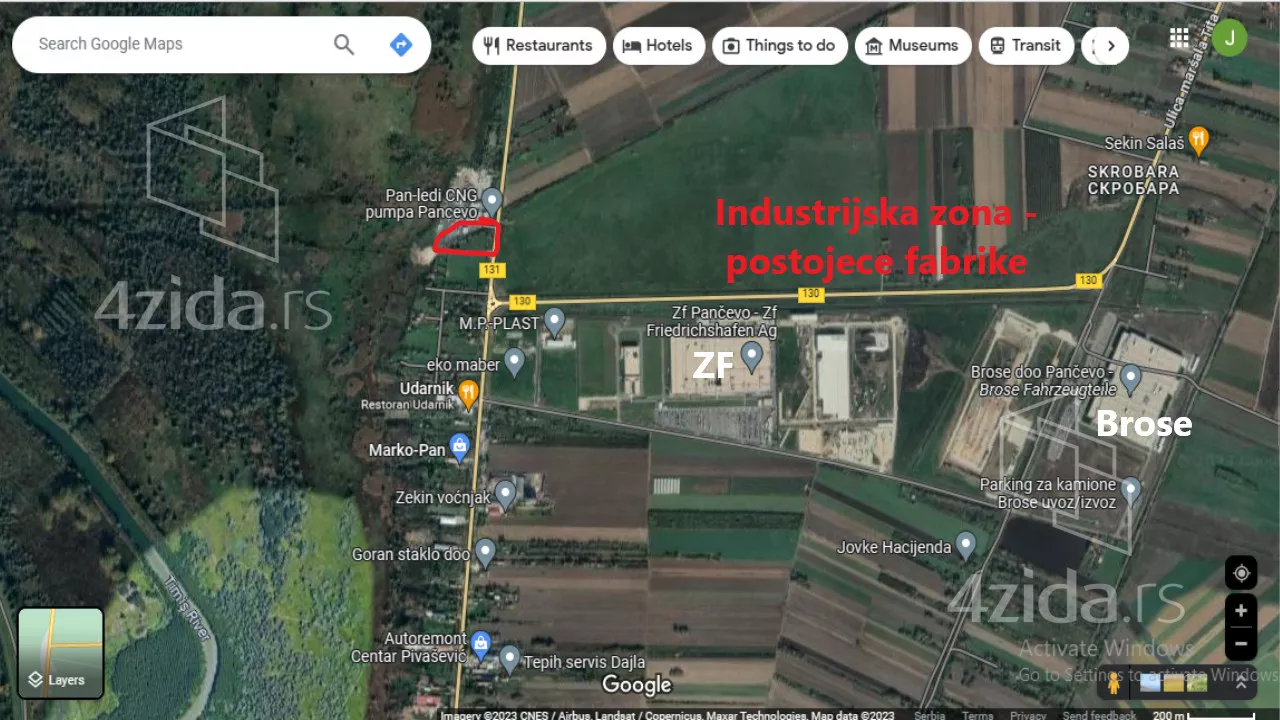Viewport: 1280px width, 720px height.
Task: Select the Restaurants chip
Action: [x=537, y=45]
